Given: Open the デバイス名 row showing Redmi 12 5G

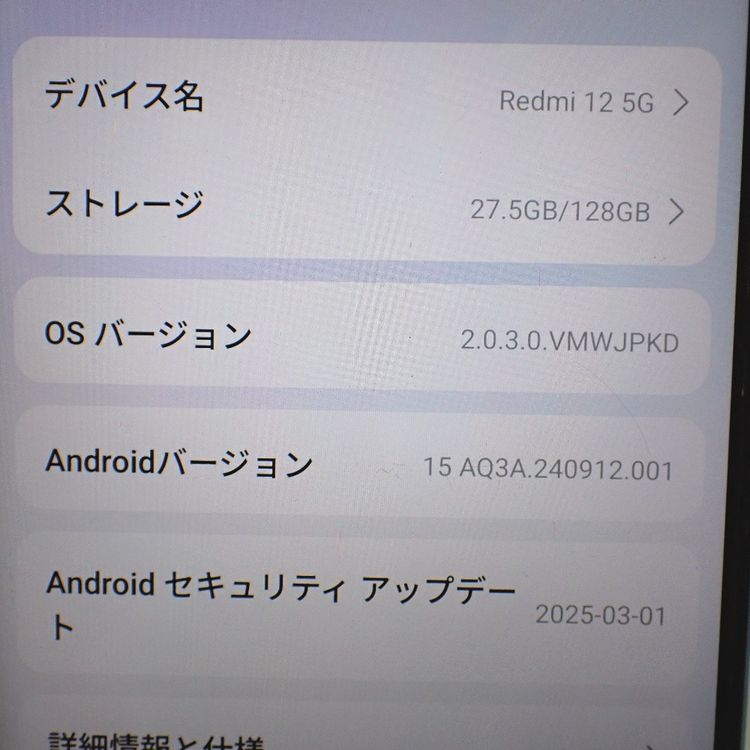Looking at the screenshot, I should pos(365,99).
